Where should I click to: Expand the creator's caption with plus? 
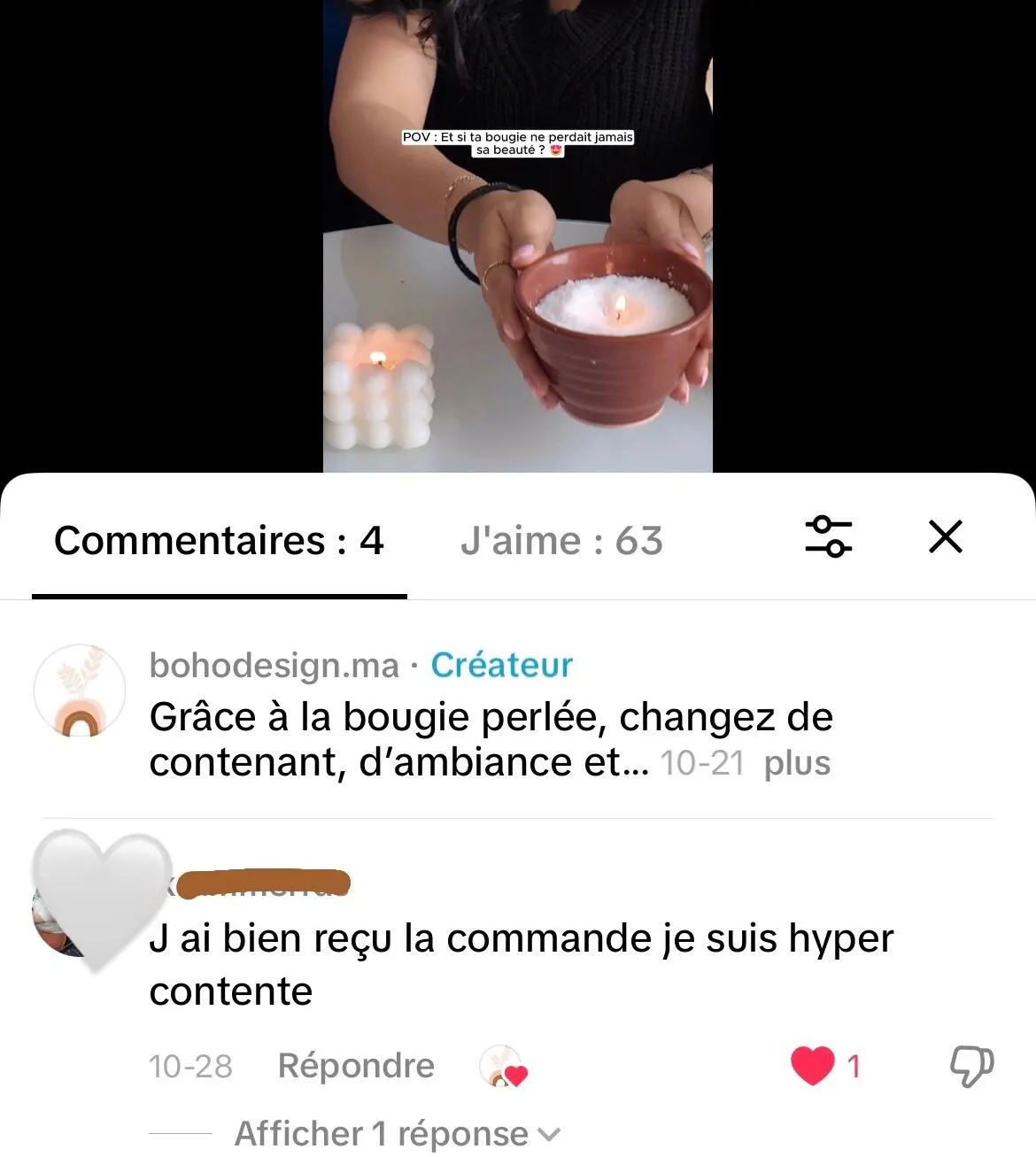[797, 764]
